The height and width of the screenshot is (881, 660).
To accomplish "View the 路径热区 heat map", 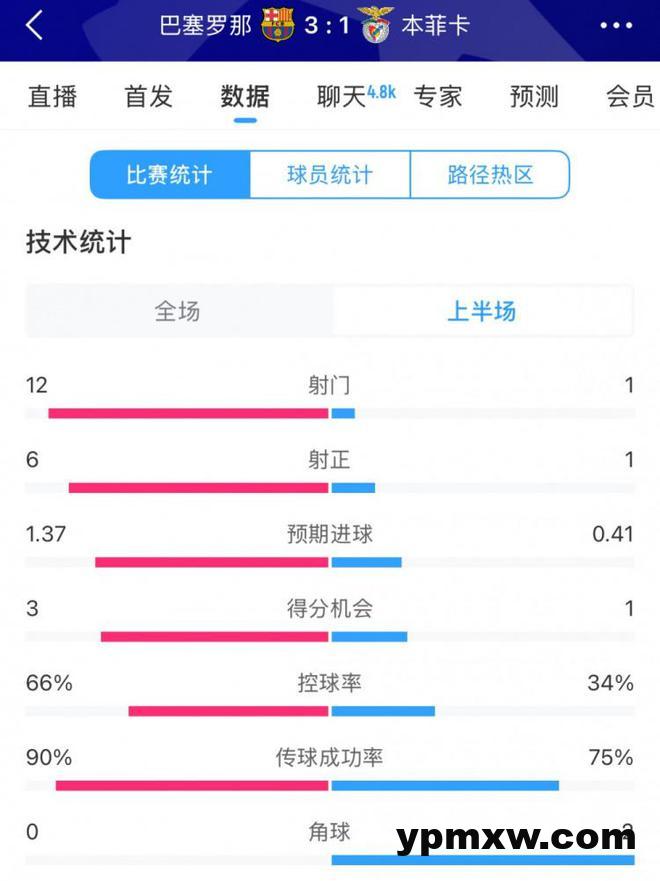I will pyautogui.click(x=490, y=175).
